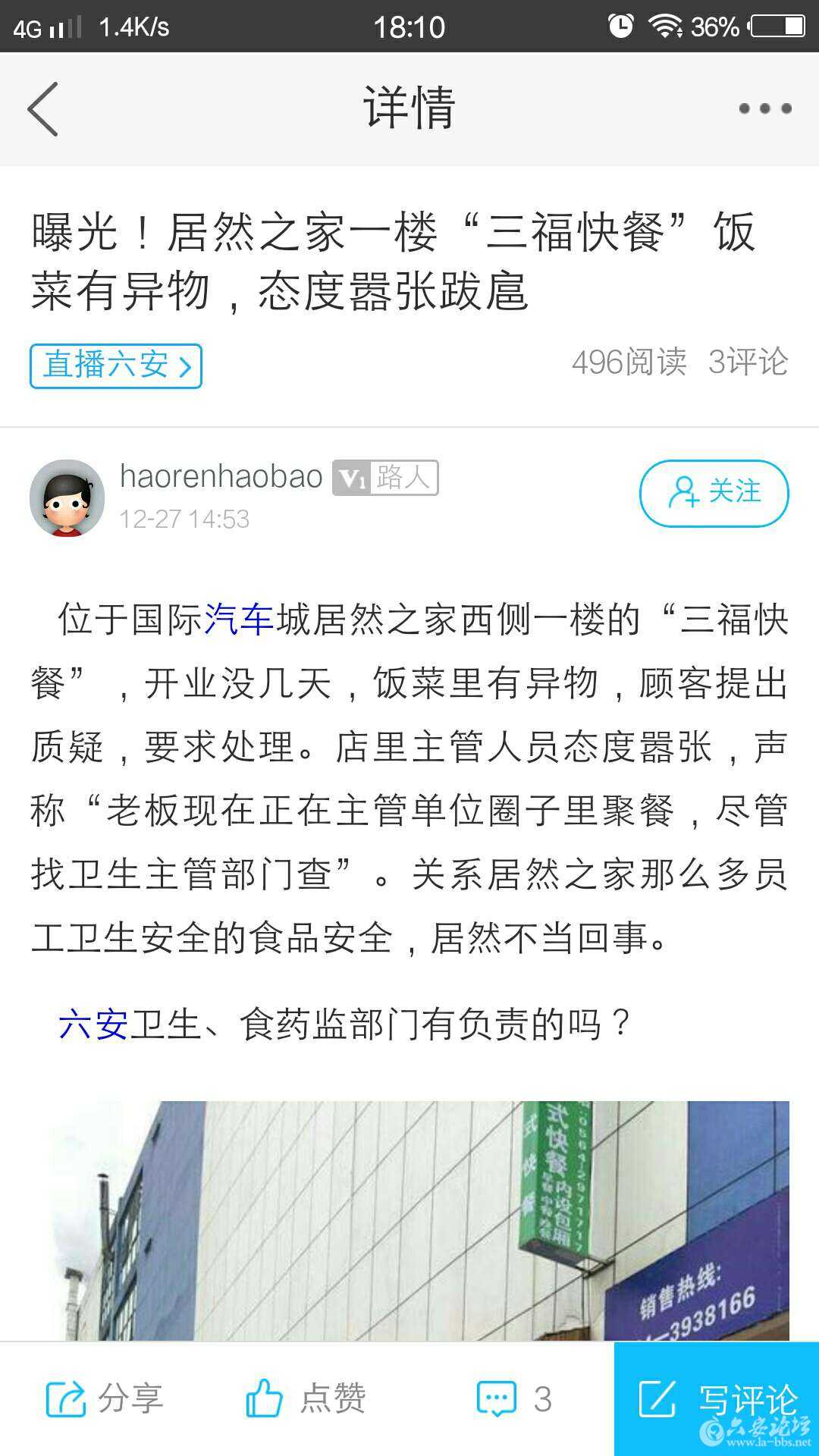
Task: View the 3 comments
Action: click(x=513, y=1398)
